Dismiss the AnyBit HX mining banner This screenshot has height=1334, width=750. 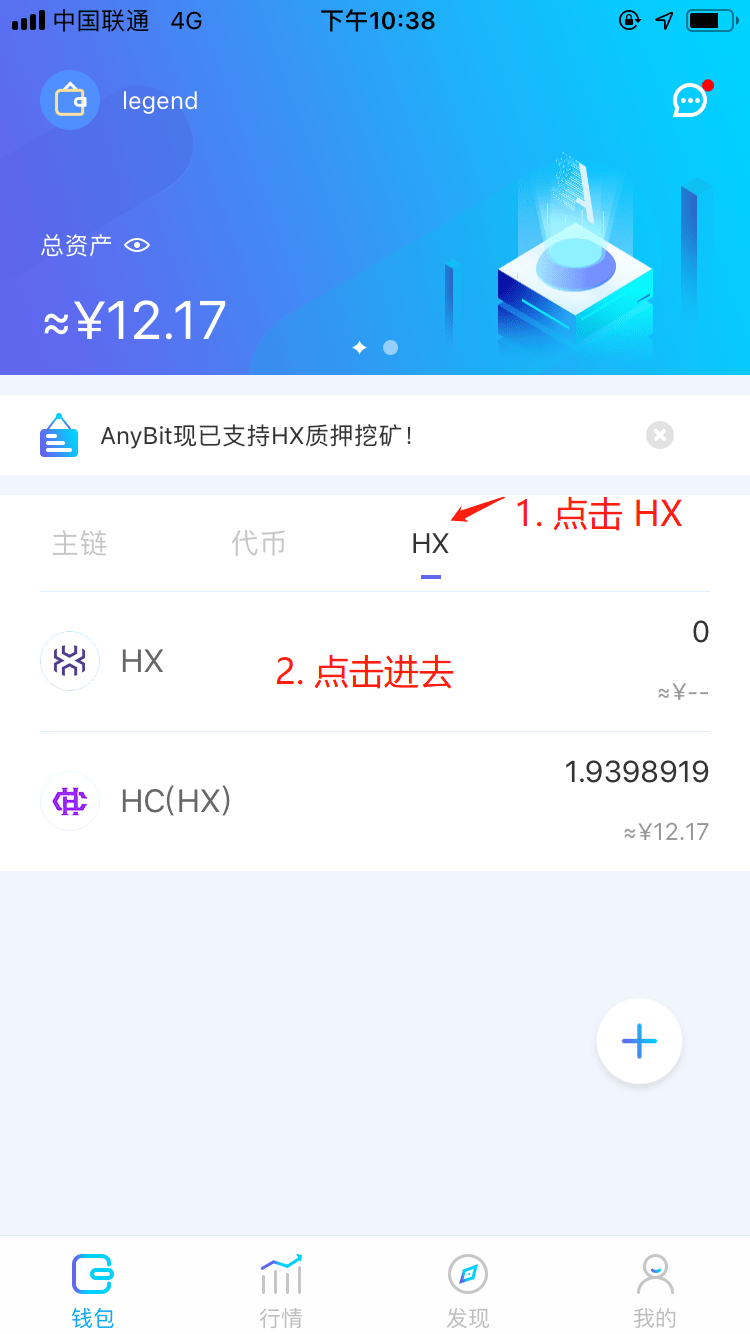(x=660, y=435)
